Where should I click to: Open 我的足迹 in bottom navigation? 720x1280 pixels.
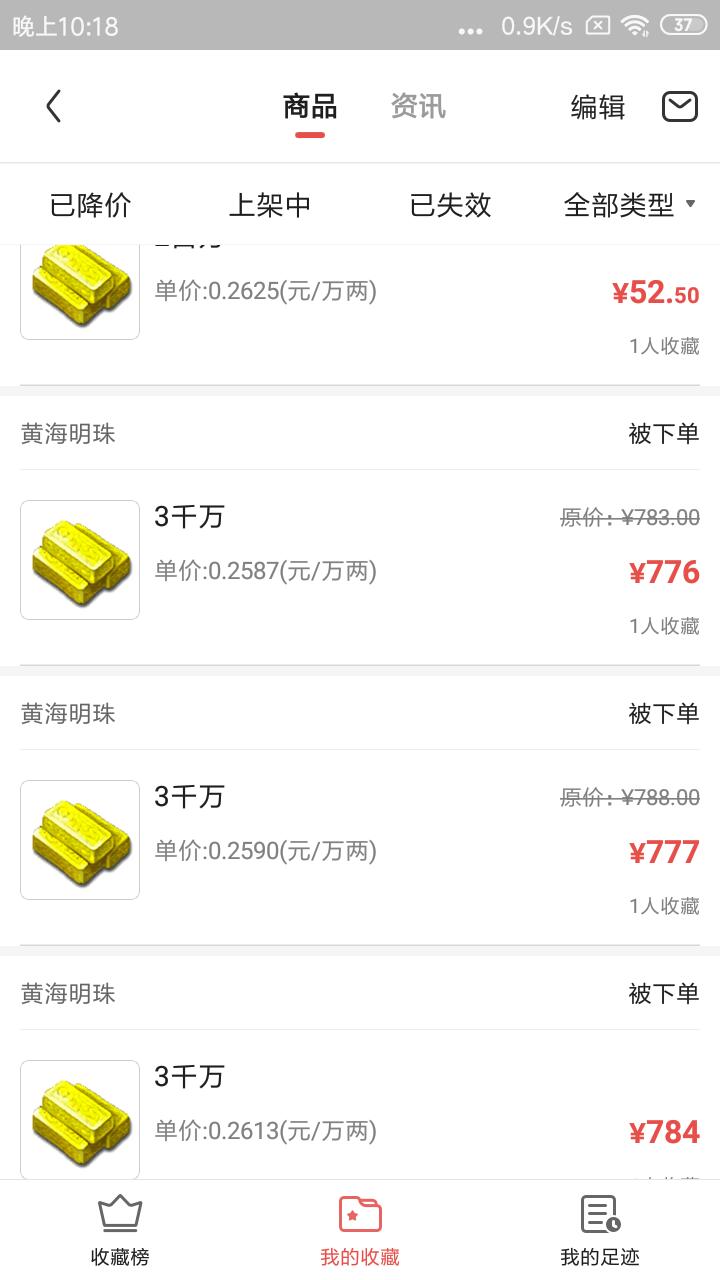(600, 1231)
